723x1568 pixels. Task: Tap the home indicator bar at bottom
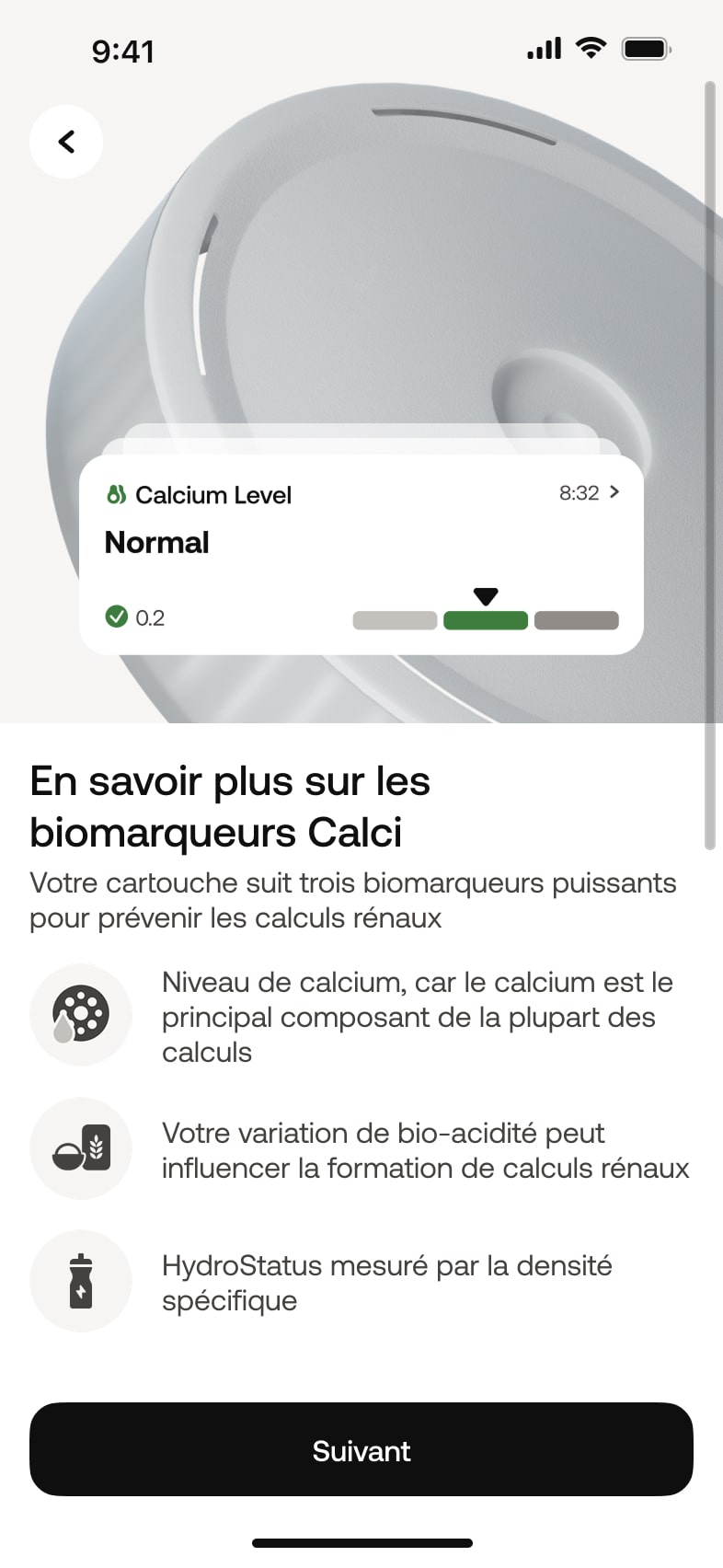click(x=361, y=1543)
